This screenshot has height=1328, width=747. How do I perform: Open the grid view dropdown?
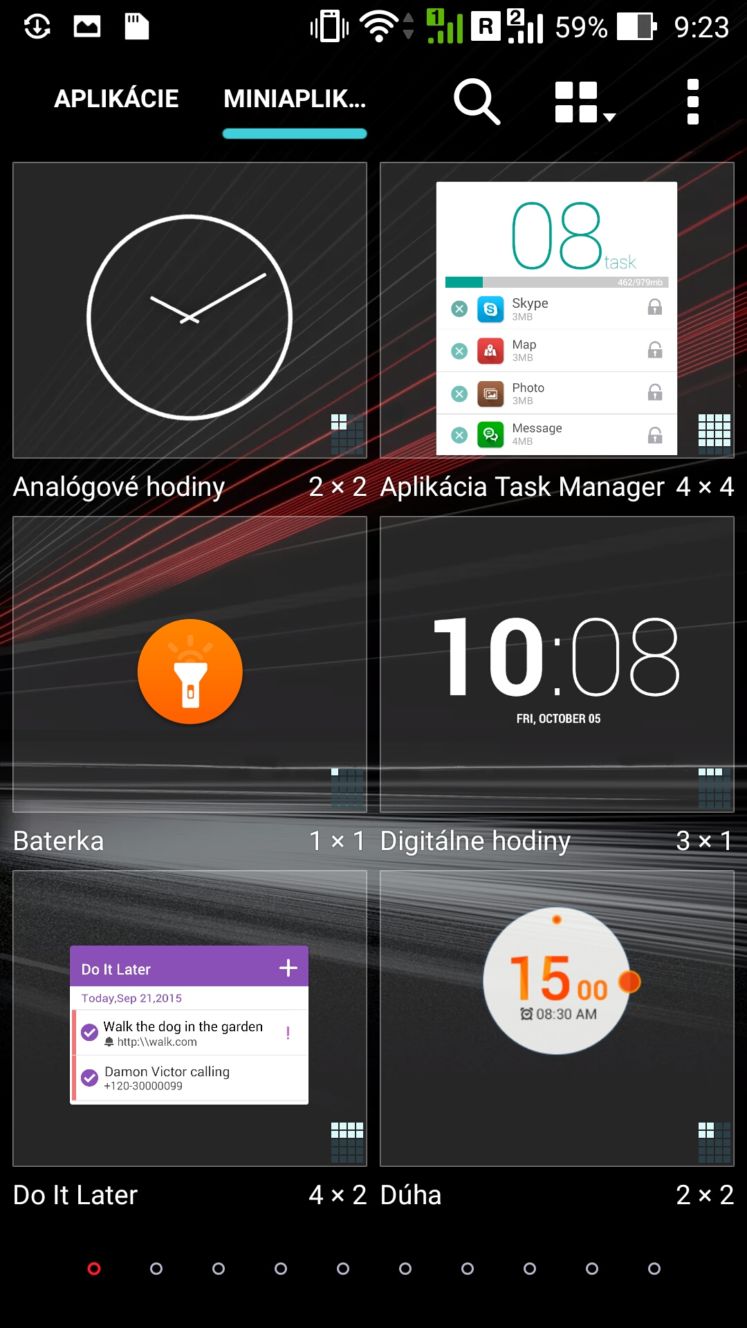[585, 102]
